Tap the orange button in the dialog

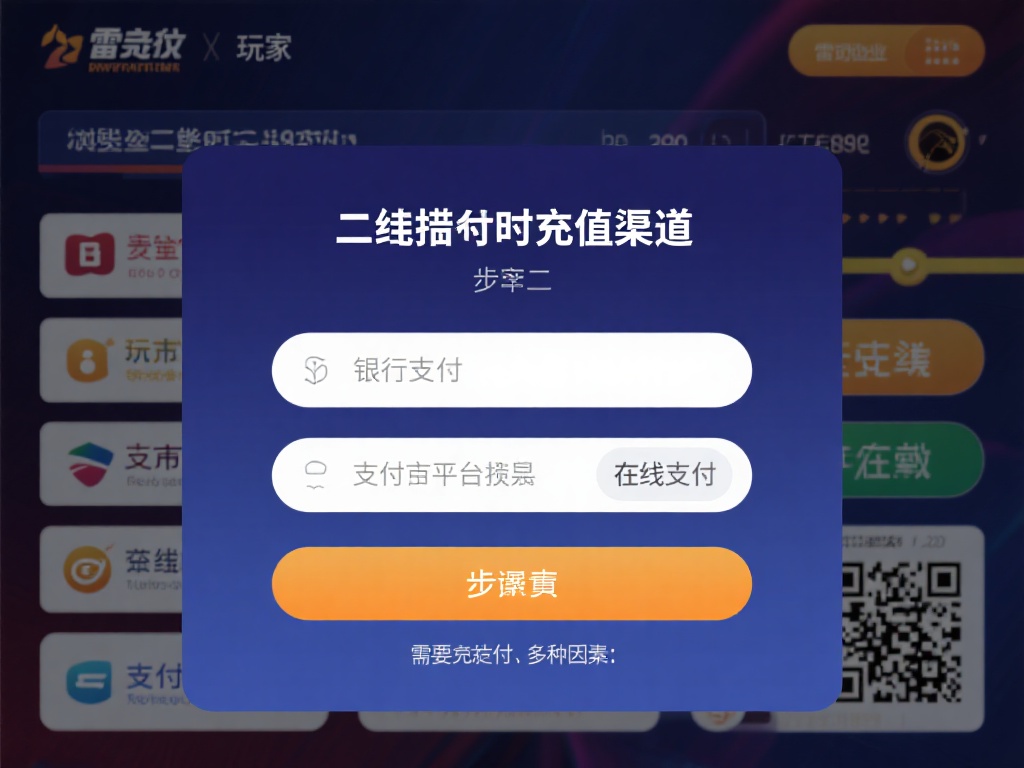pyautogui.click(x=511, y=583)
